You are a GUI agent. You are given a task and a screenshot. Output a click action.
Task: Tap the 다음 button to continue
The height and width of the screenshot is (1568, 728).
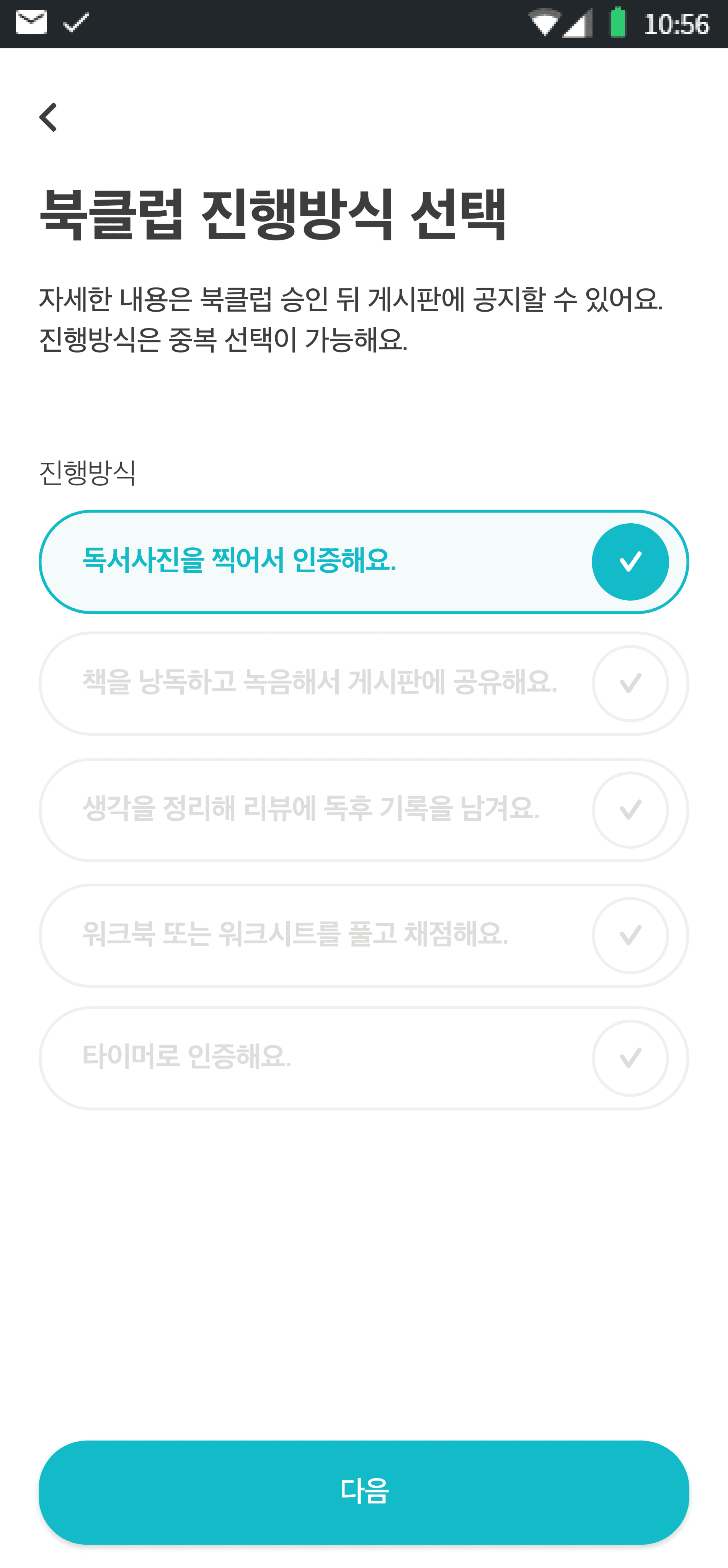click(363, 1491)
